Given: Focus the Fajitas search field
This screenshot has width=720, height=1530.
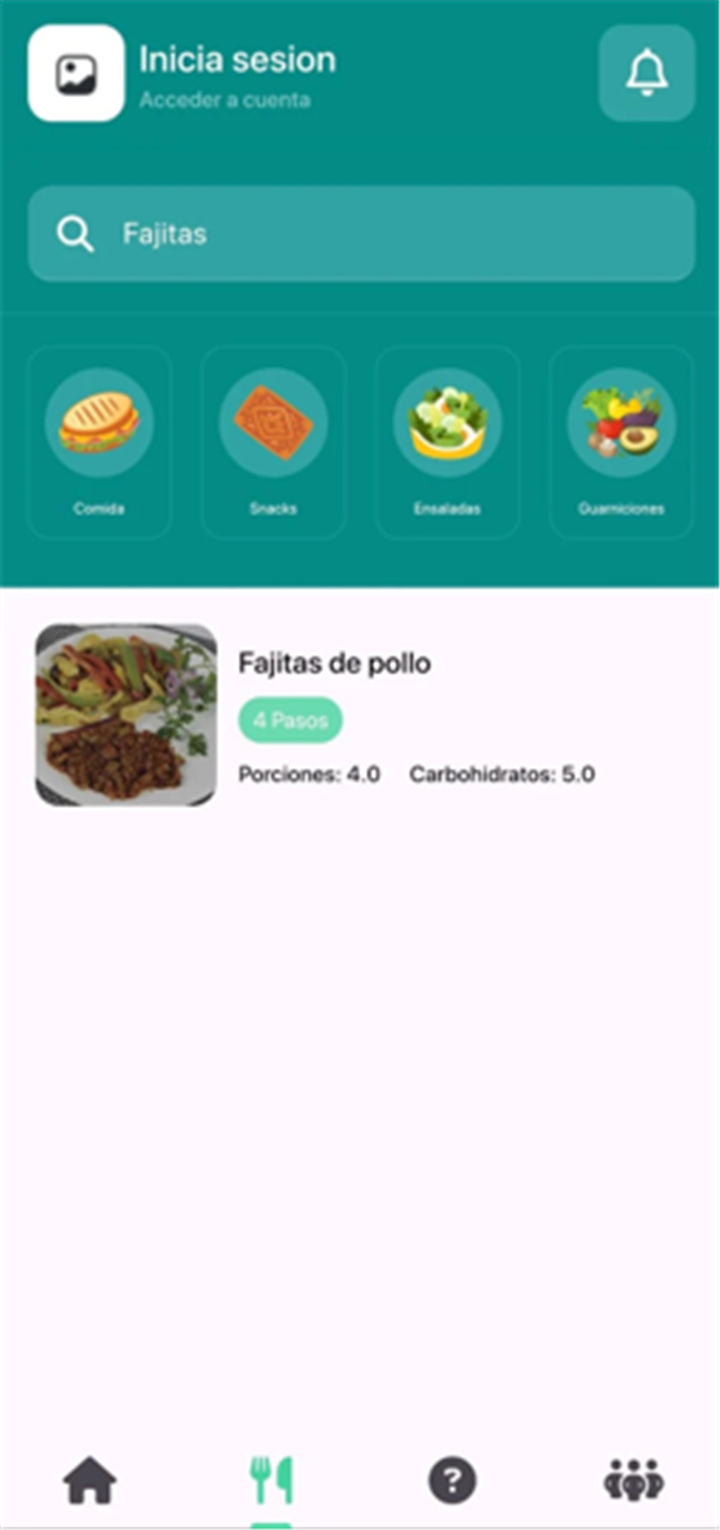Looking at the screenshot, I should [x=361, y=234].
